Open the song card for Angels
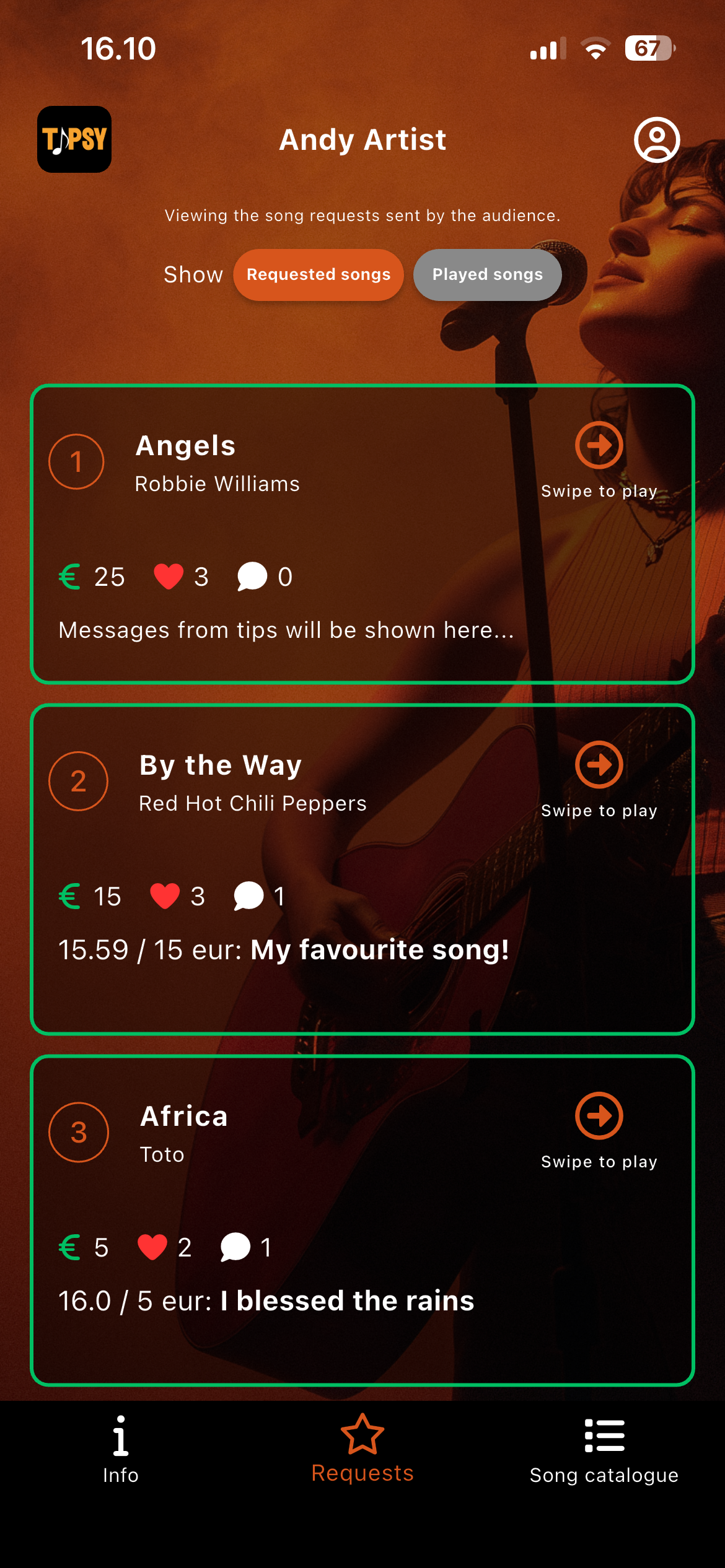725x1568 pixels. [362, 533]
